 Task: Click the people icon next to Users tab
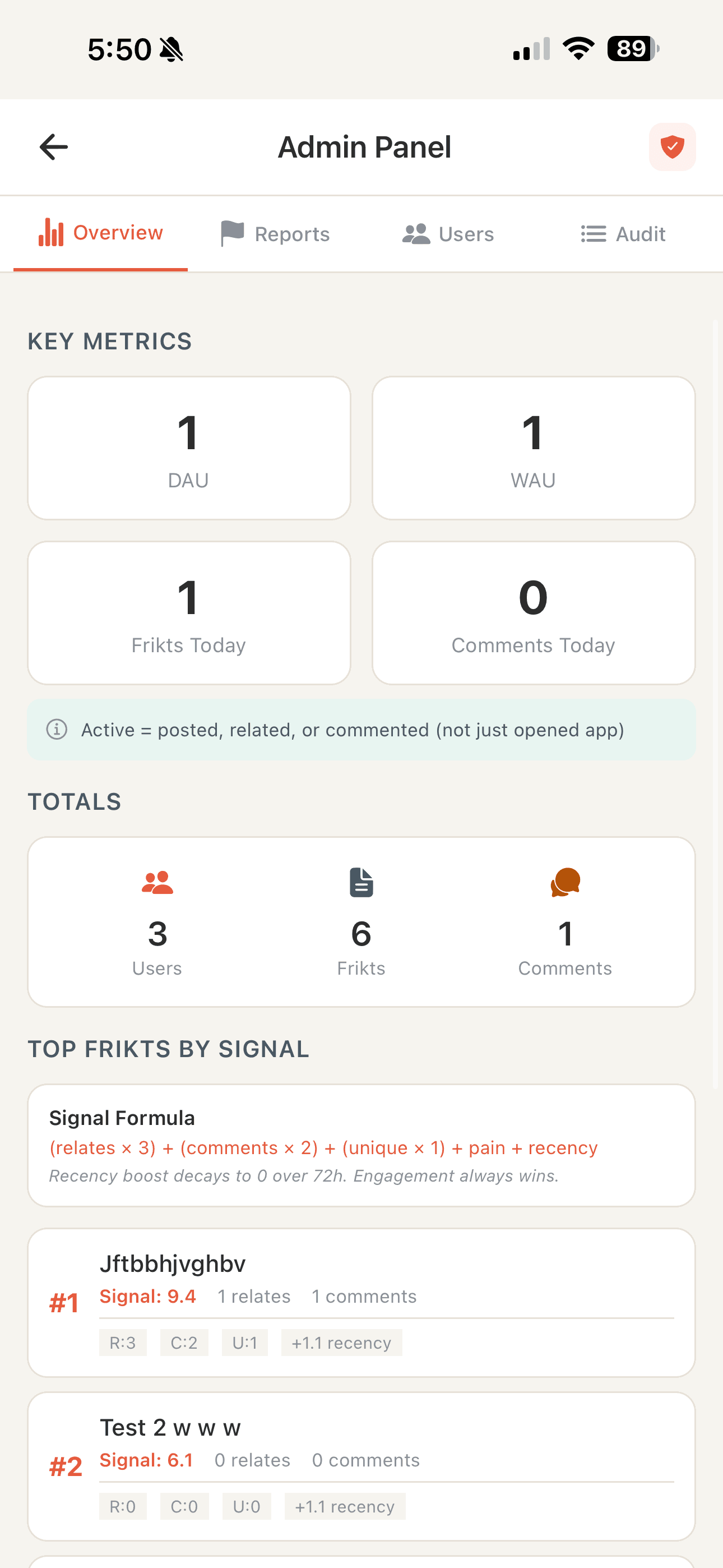[x=416, y=233]
